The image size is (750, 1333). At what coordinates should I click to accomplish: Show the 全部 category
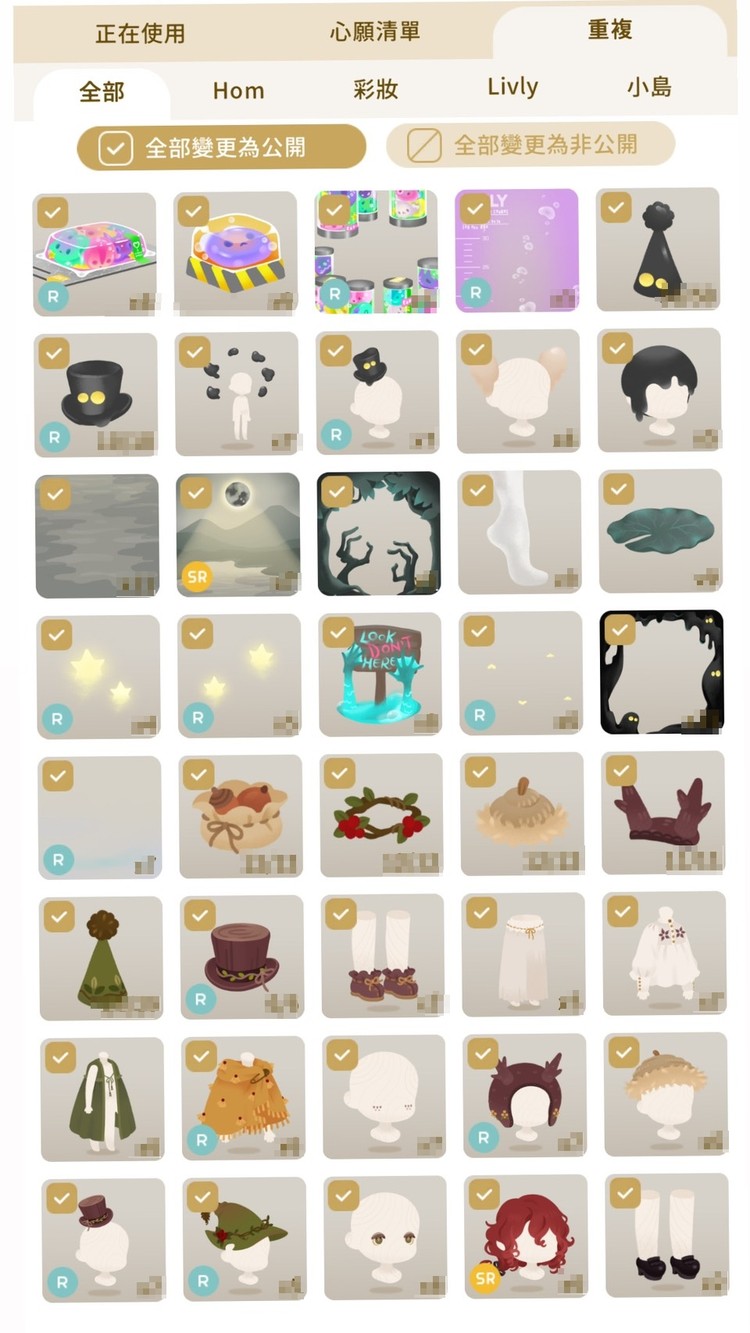[x=102, y=92]
